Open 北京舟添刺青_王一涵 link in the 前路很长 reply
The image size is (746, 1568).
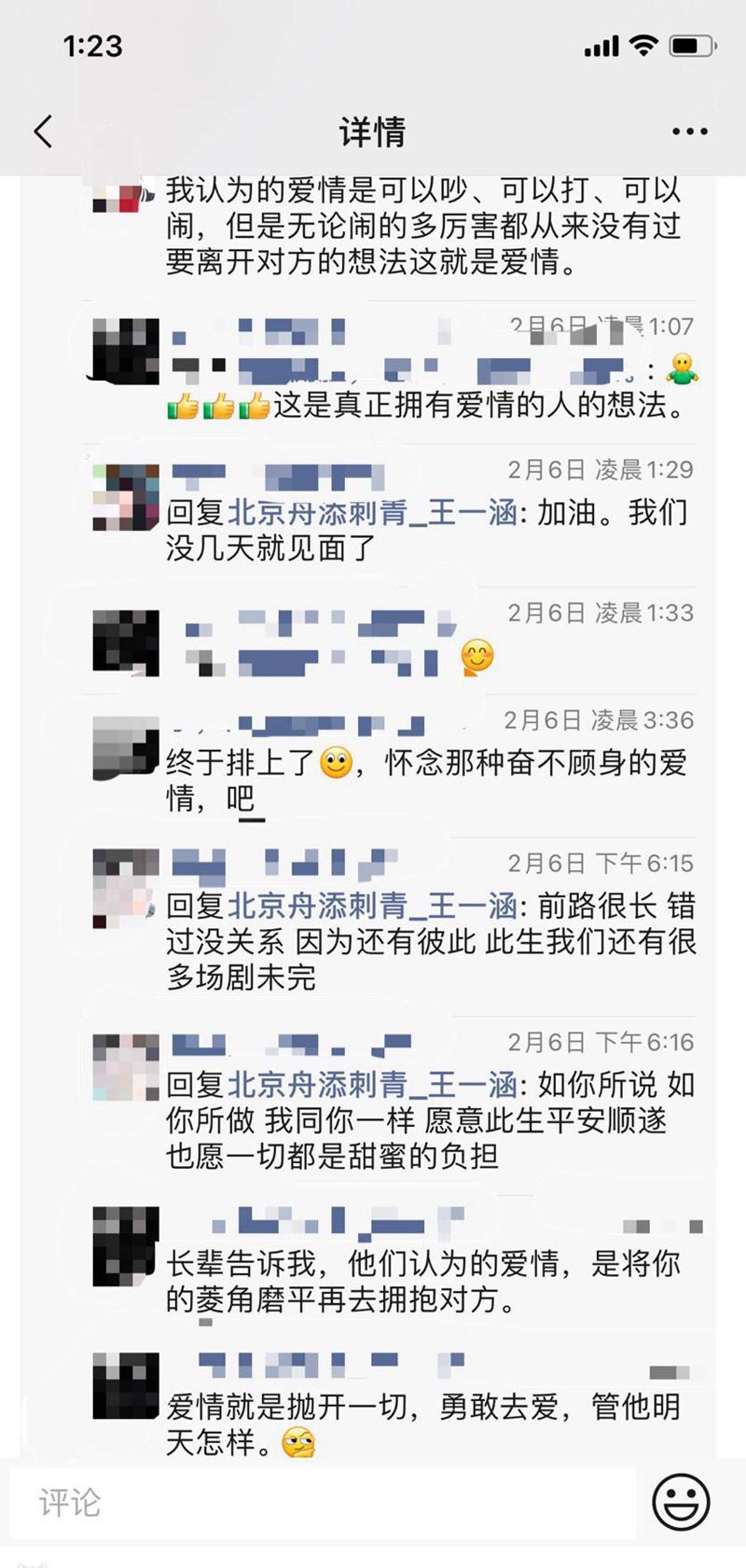point(372,906)
